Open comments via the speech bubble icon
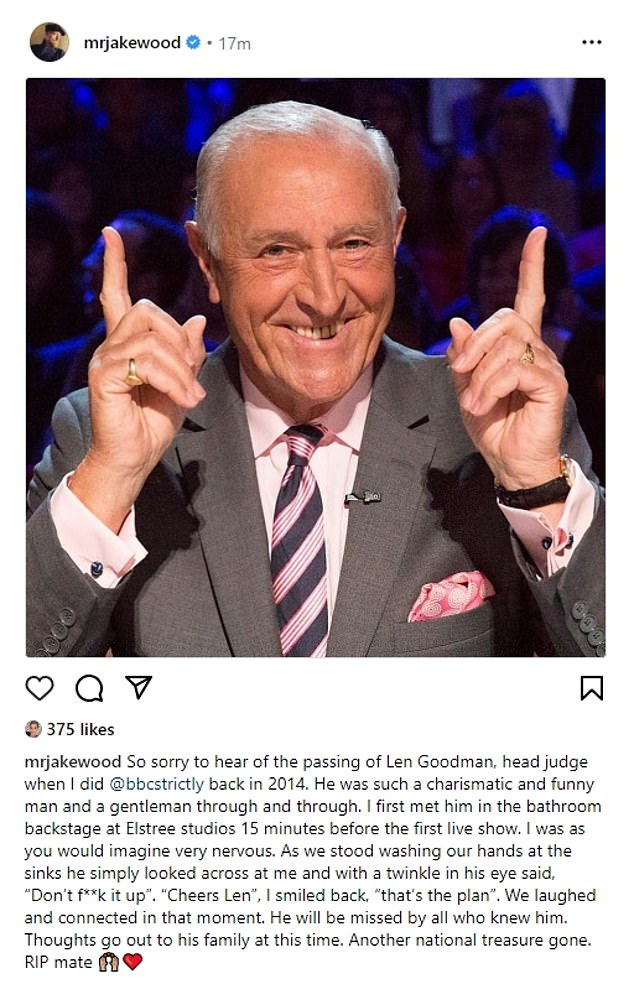Viewport: 634px width, 984px height. 89,688
